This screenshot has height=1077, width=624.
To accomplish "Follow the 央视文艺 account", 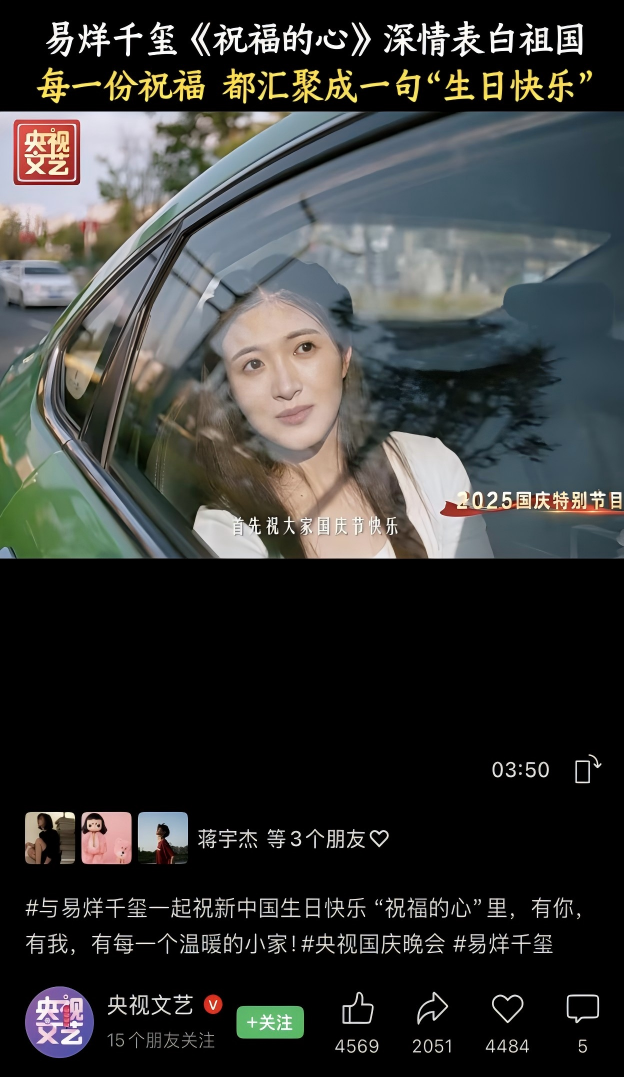I will [x=270, y=1022].
